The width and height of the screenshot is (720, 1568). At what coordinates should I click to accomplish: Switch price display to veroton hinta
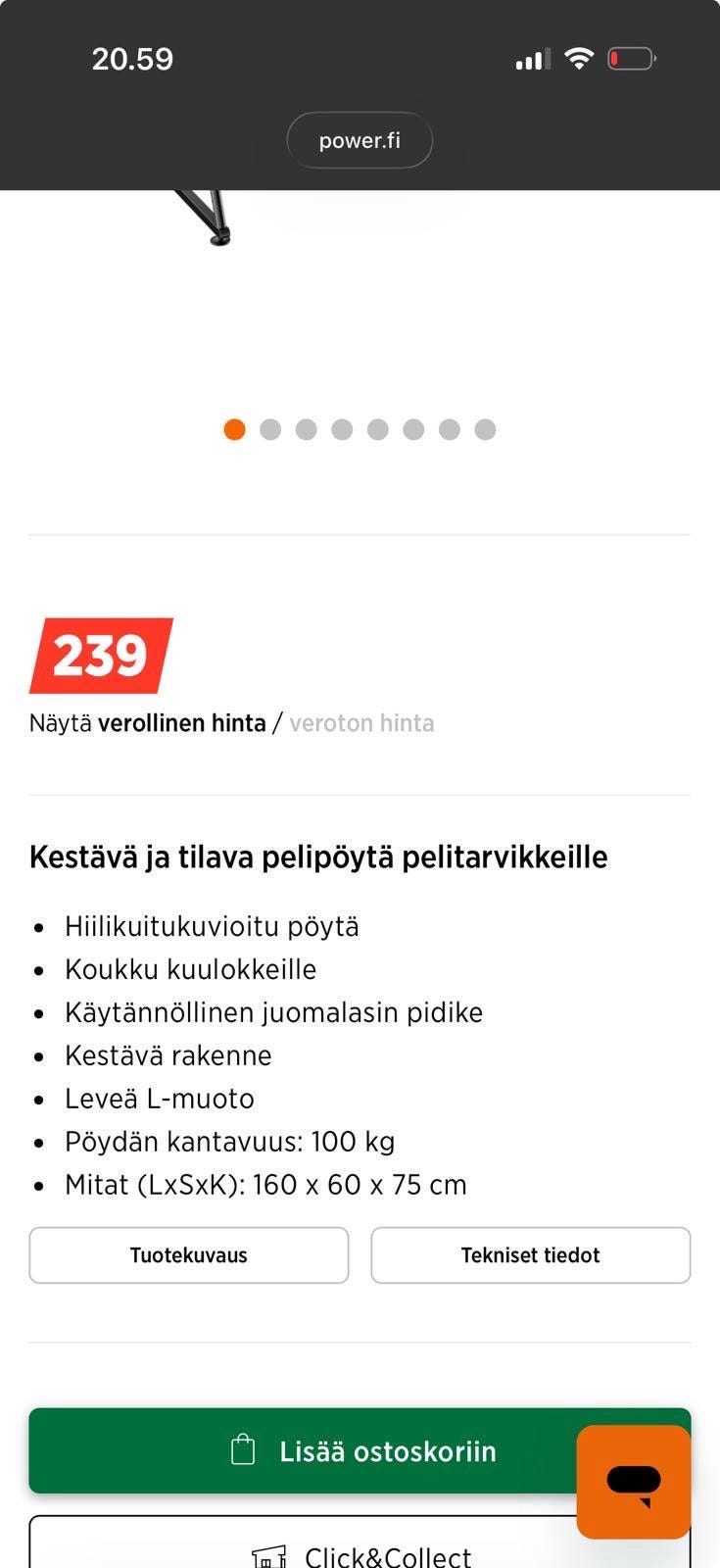pyautogui.click(x=361, y=722)
